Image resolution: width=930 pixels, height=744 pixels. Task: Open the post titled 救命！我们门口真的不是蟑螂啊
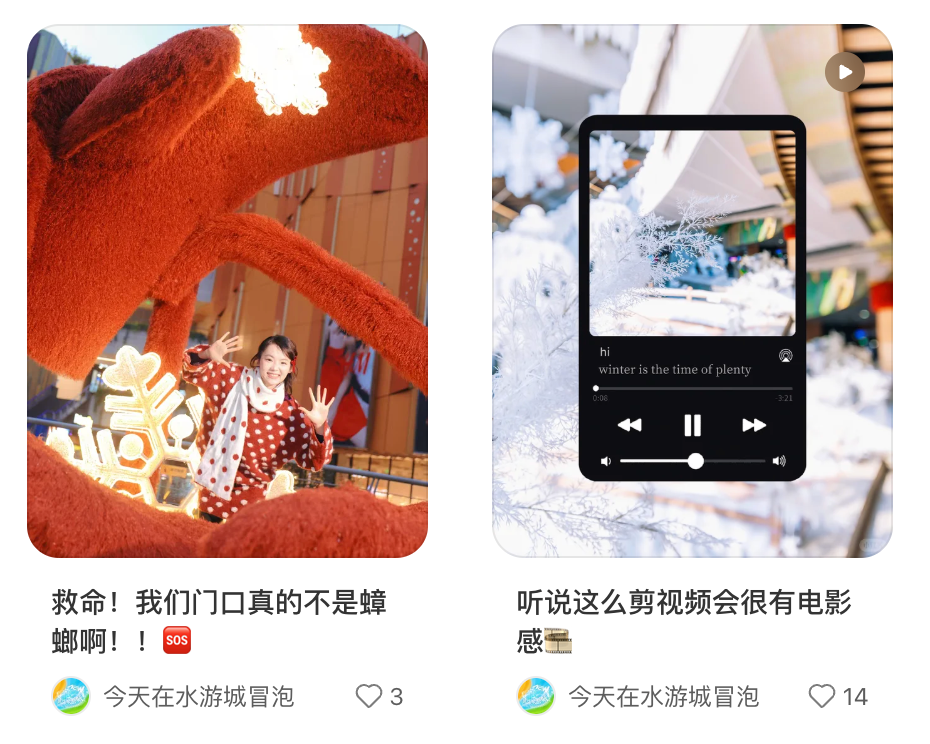pyautogui.click(x=218, y=620)
